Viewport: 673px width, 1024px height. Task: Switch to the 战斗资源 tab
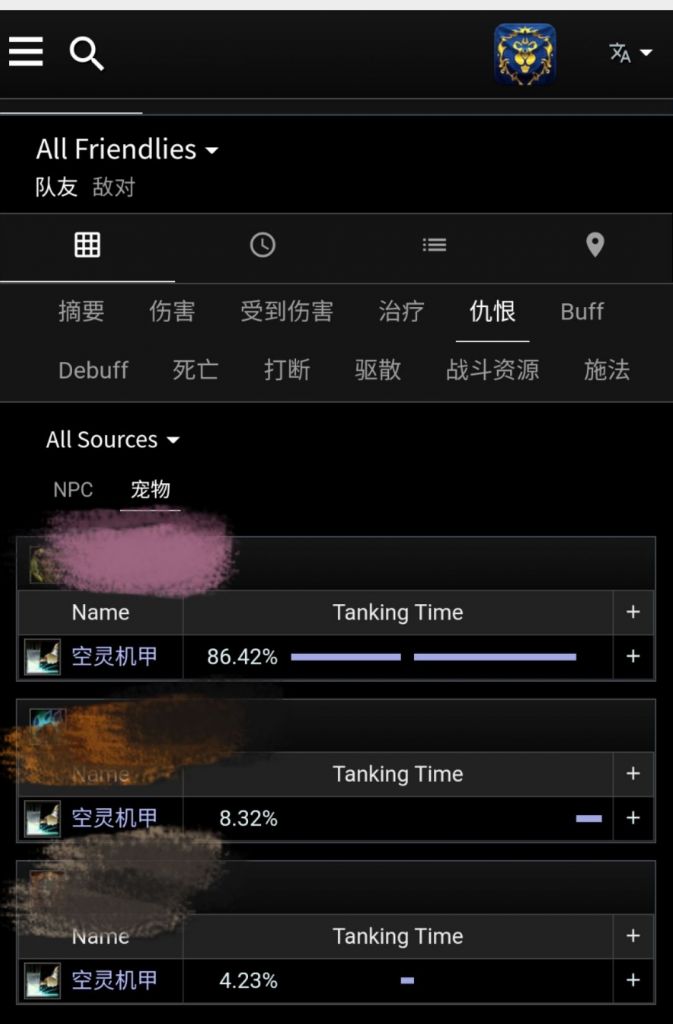click(492, 370)
